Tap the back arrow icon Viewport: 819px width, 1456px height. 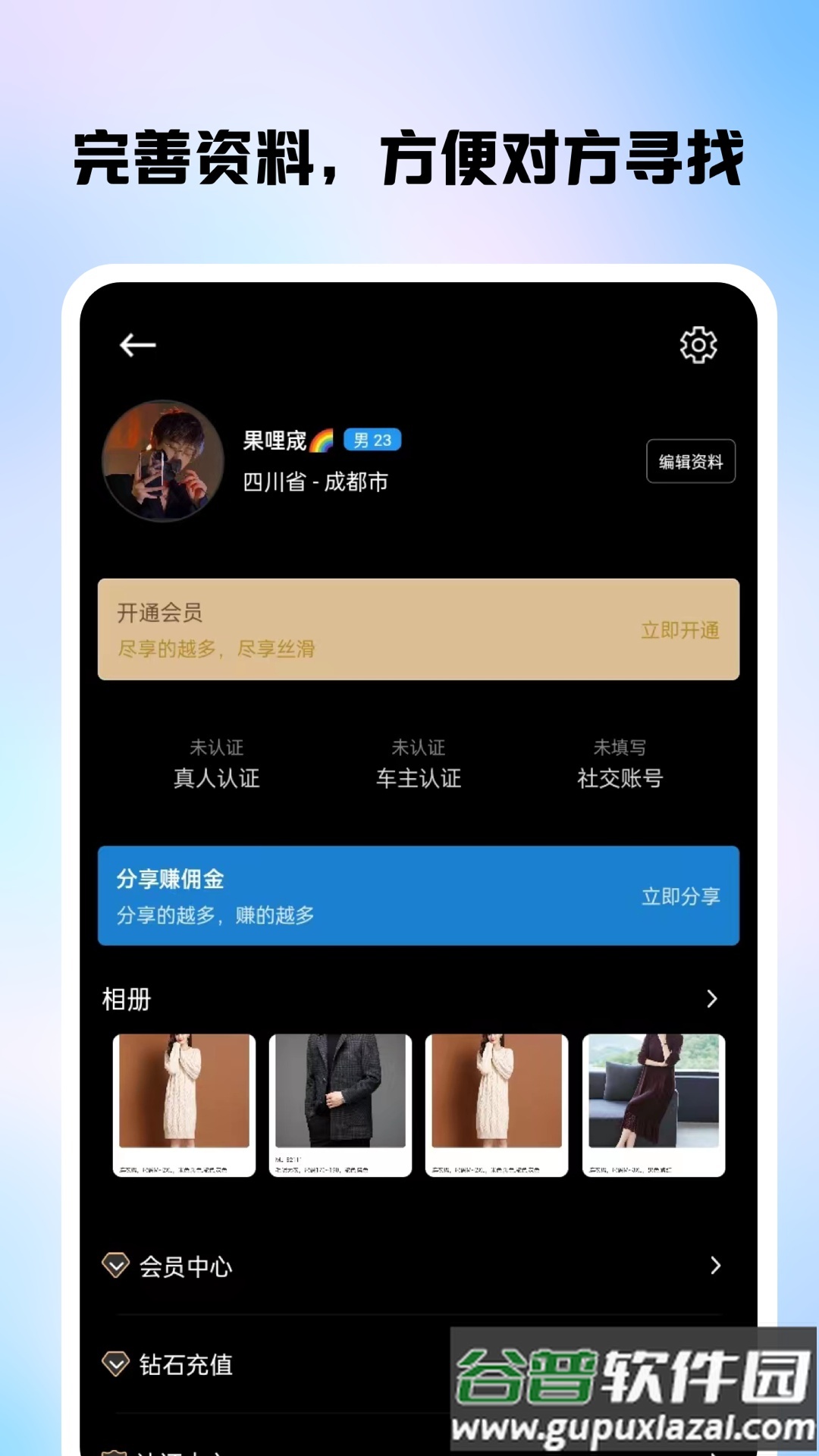[x=136, y=344]
